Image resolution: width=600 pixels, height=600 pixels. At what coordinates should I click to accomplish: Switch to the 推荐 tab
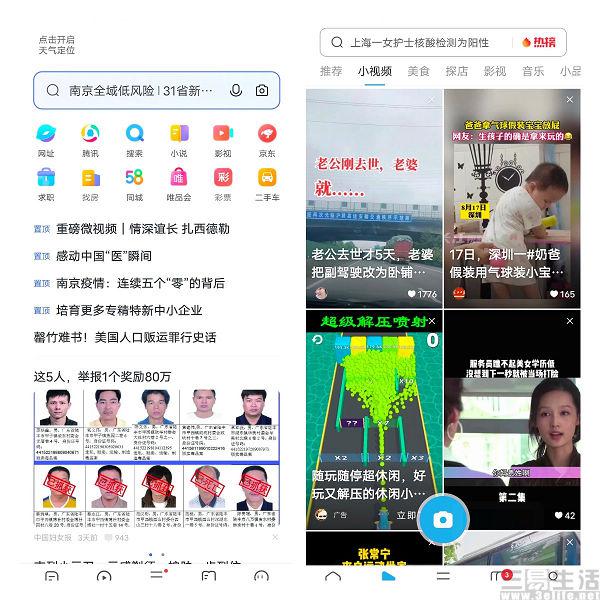(331, 72)
